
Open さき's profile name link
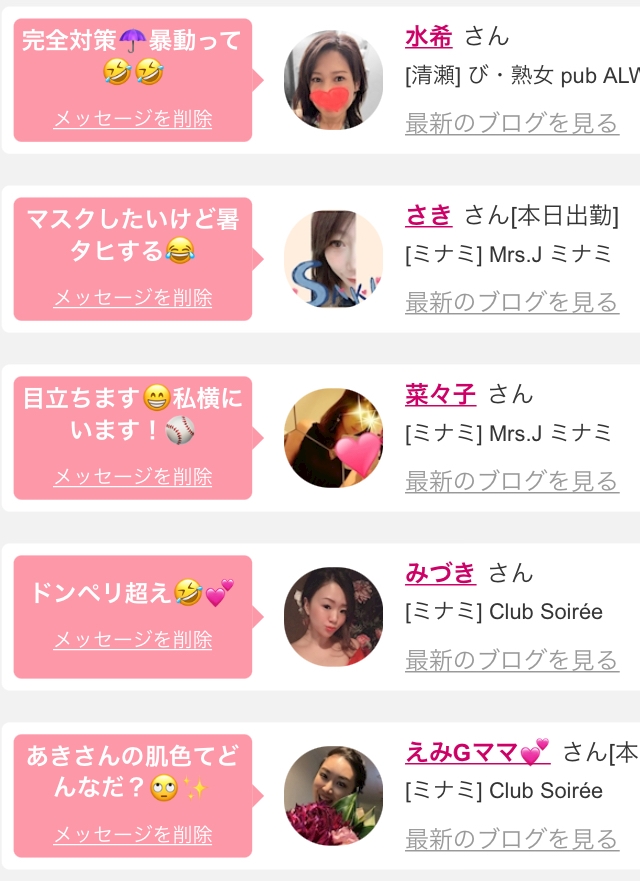click(429, 216)
